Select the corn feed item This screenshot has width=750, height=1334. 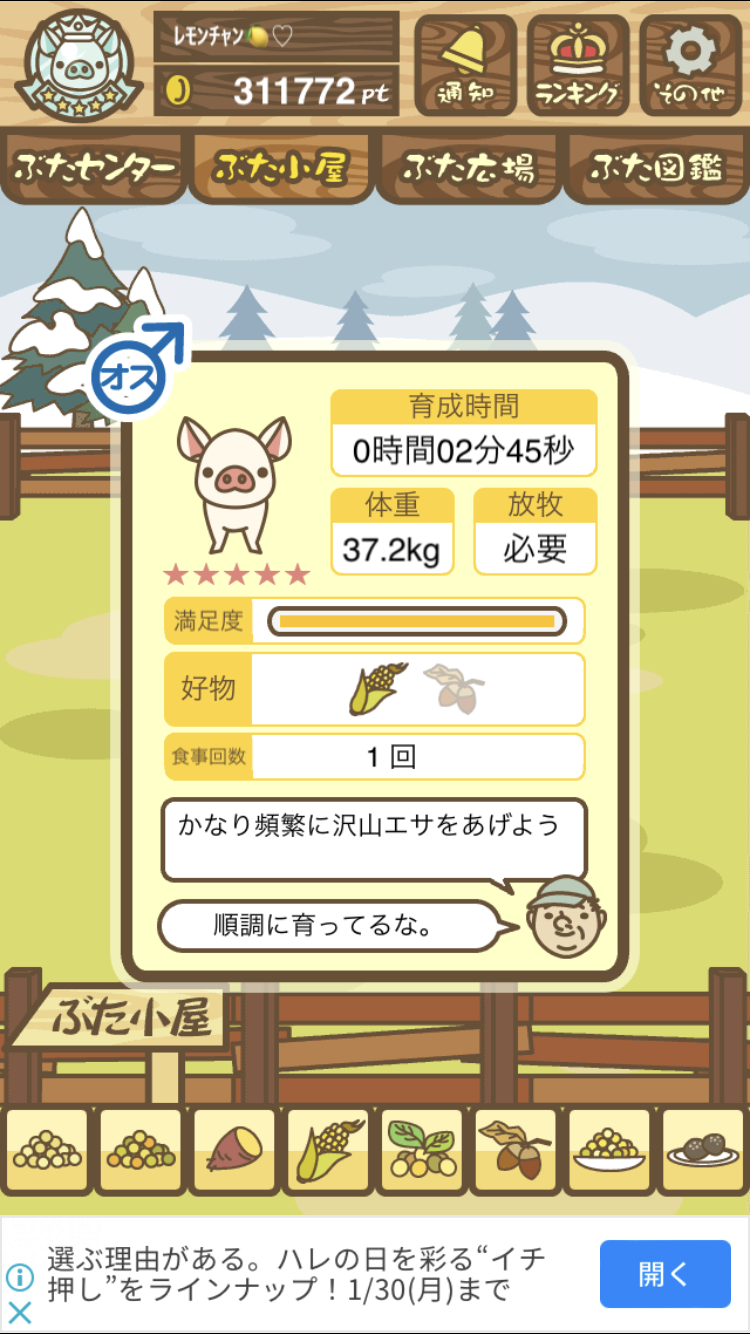[328, 1151]
